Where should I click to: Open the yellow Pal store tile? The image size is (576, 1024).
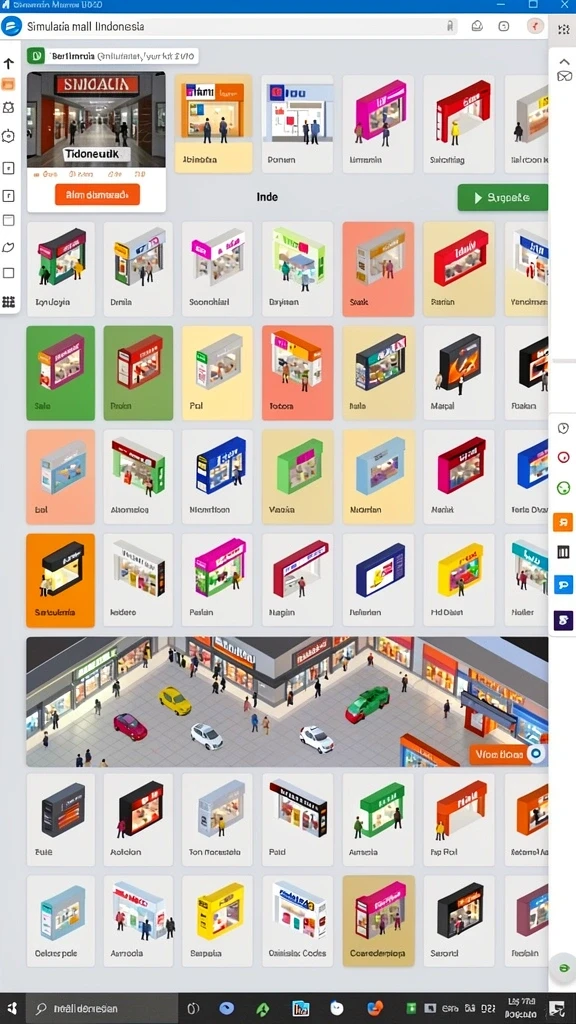(217, 373)
